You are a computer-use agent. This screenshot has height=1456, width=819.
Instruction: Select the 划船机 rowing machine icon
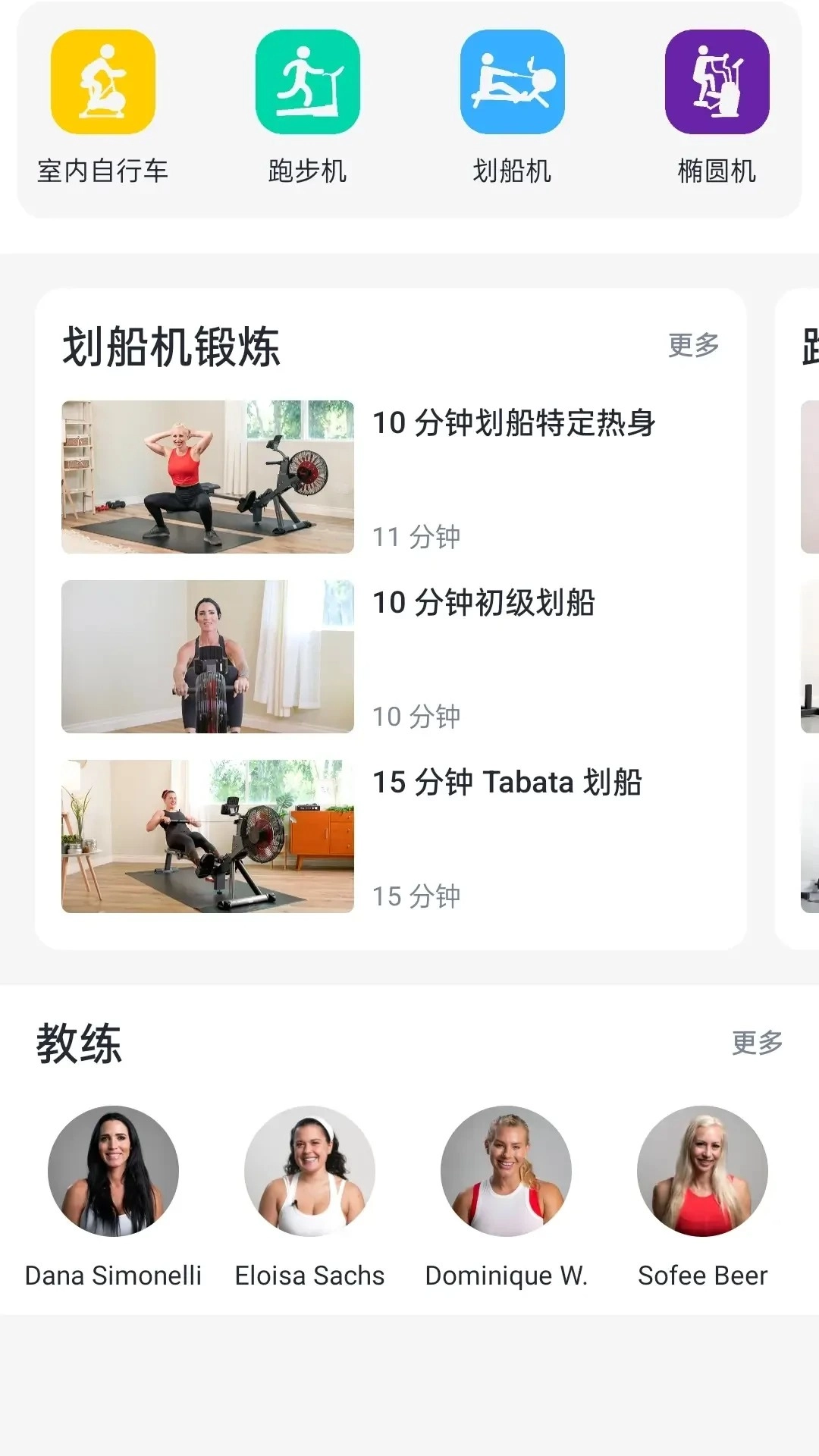click(511, 83)
